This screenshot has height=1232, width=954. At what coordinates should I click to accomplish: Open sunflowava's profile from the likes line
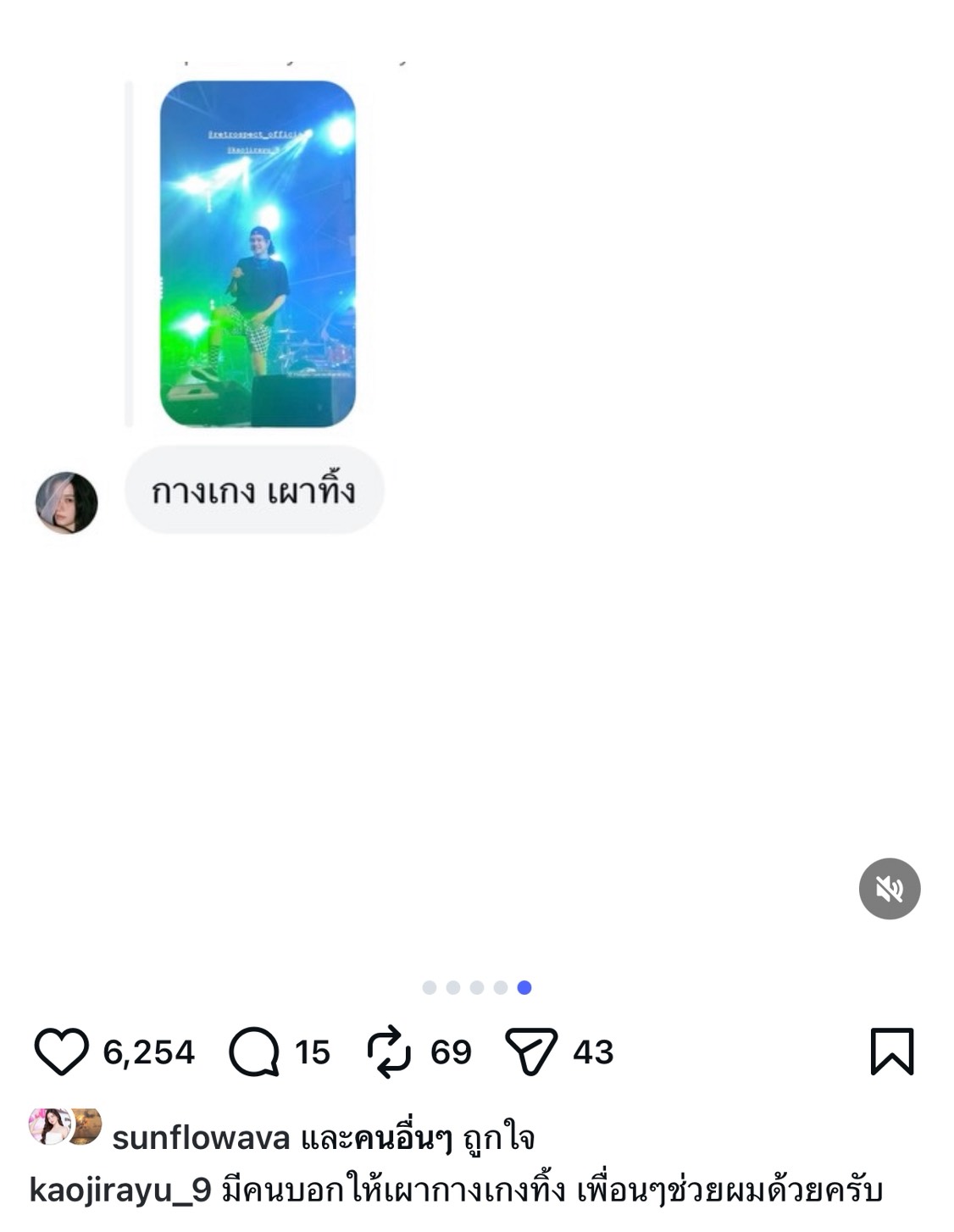click(201, 1138)
